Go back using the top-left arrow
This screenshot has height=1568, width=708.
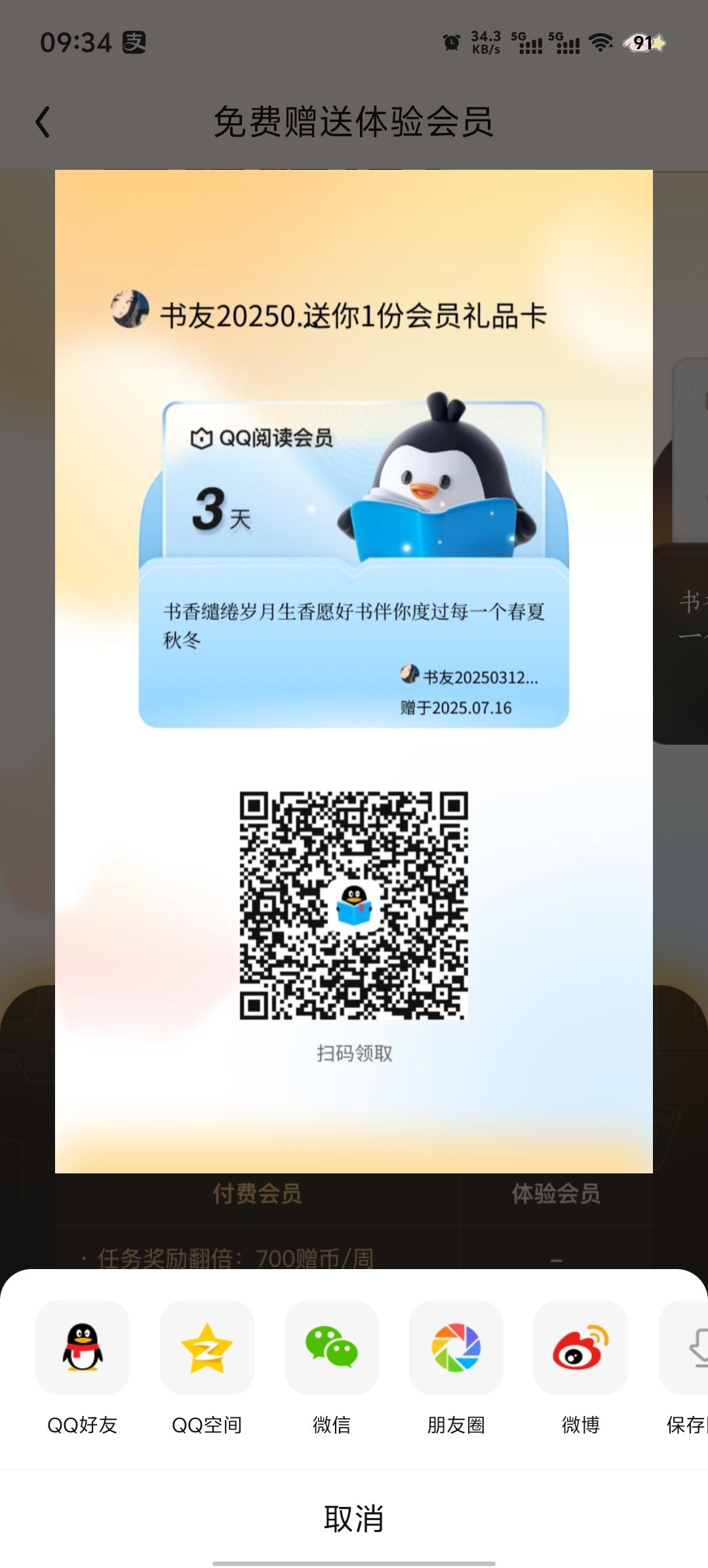pyautogui.click(x=43, y=123)
